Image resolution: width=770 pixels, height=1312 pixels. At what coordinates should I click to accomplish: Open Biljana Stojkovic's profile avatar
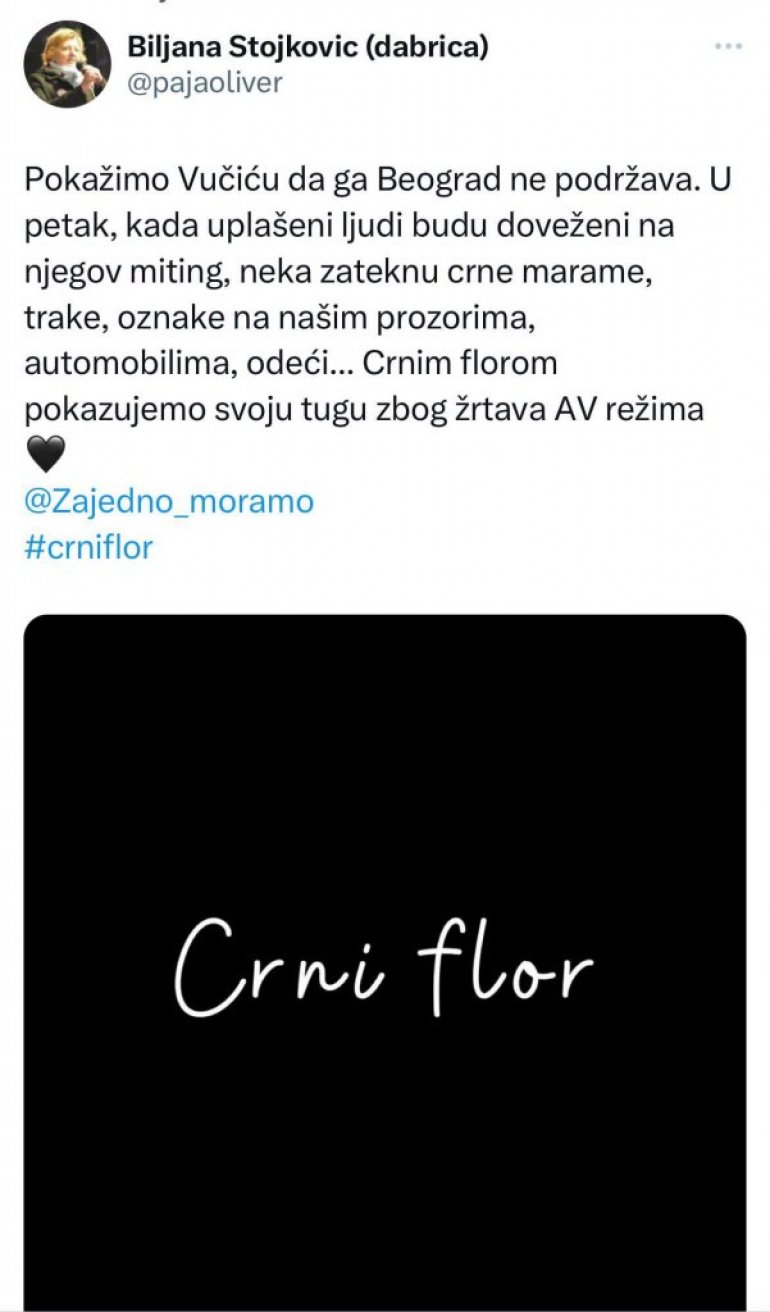(x=67, y=64)
